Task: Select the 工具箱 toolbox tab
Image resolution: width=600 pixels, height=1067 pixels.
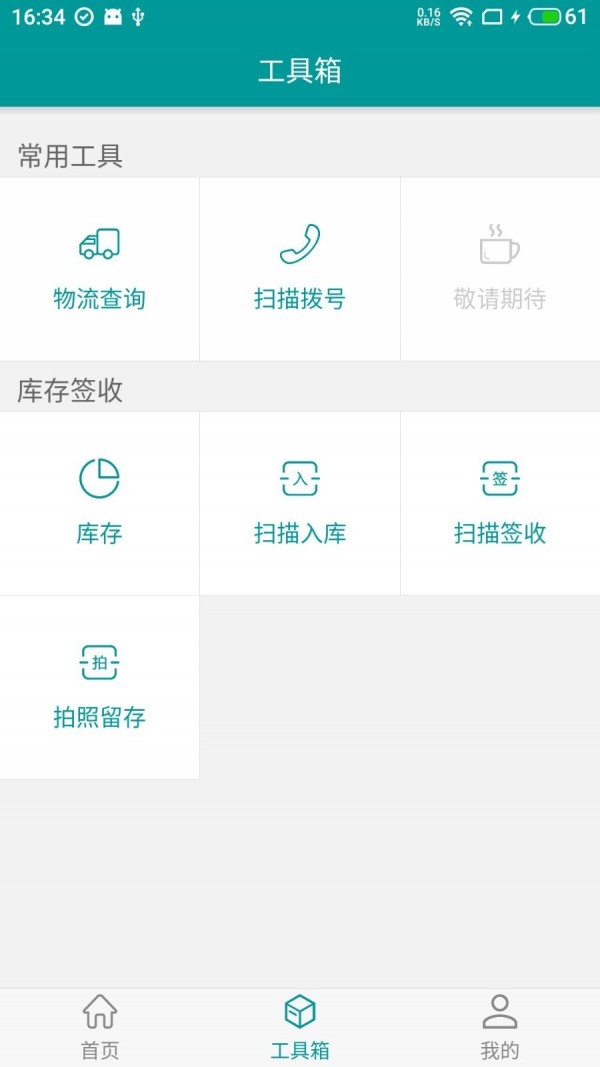Action: (x=299, y=1027)
